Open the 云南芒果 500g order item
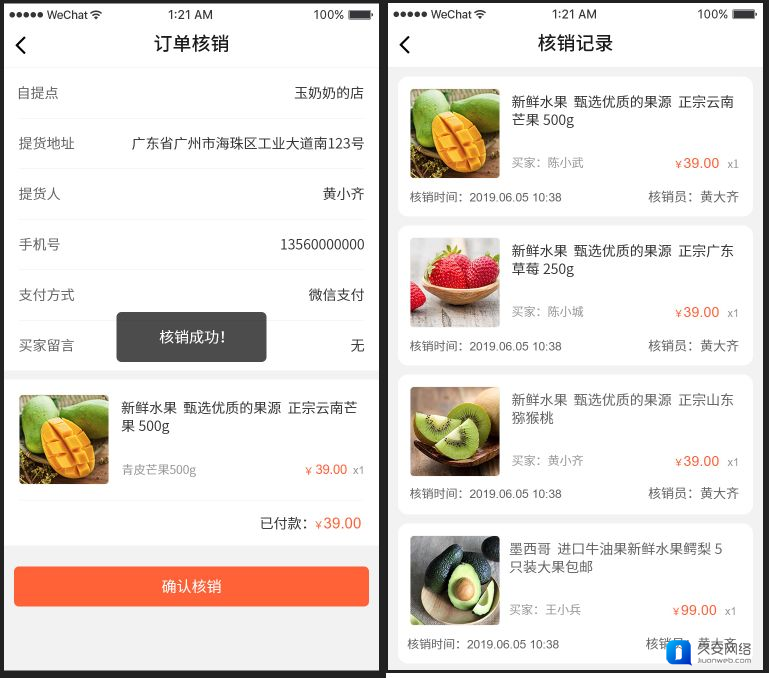Screen dimensions: 769x678 point(190,438)
